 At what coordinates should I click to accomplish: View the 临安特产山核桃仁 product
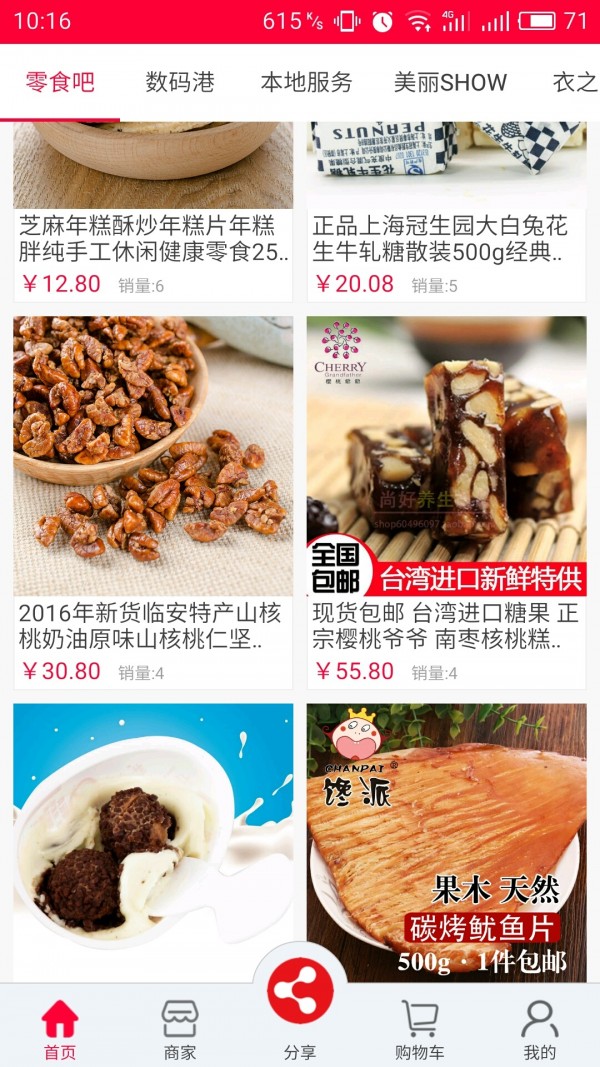click(153, 500)
